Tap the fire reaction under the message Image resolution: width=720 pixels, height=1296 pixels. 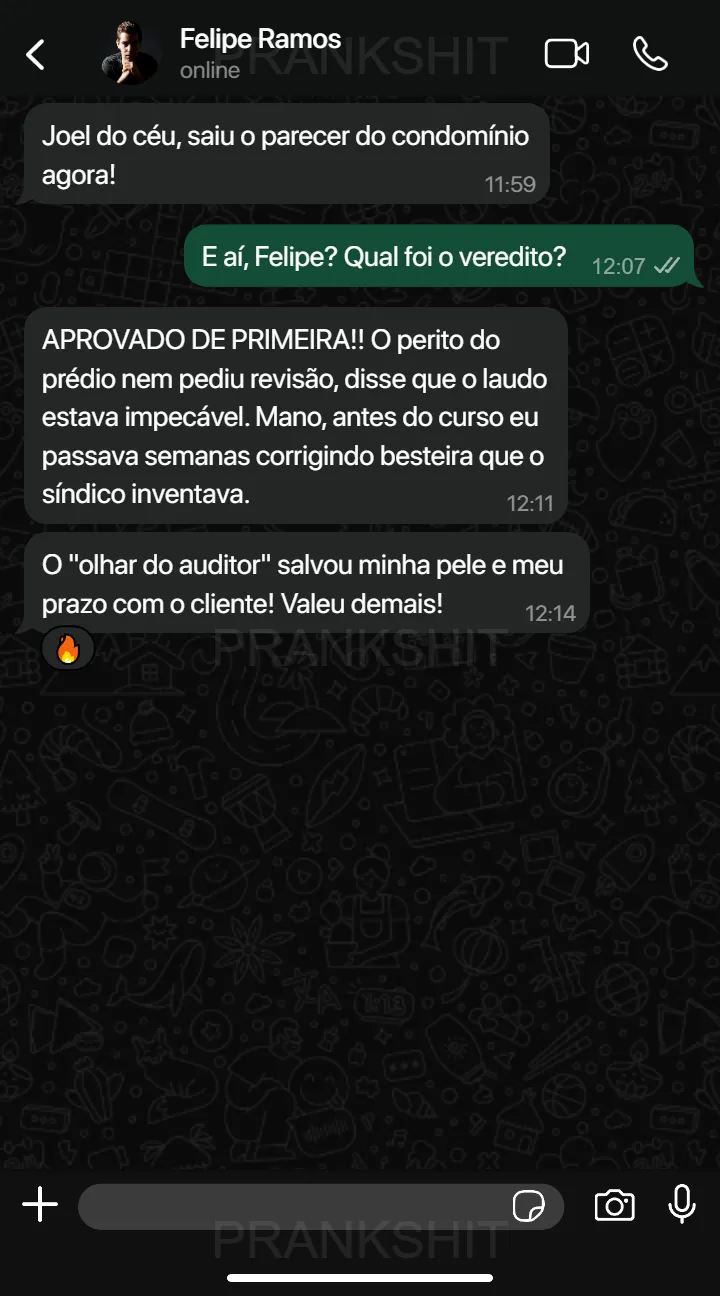[x=68, y=650]
